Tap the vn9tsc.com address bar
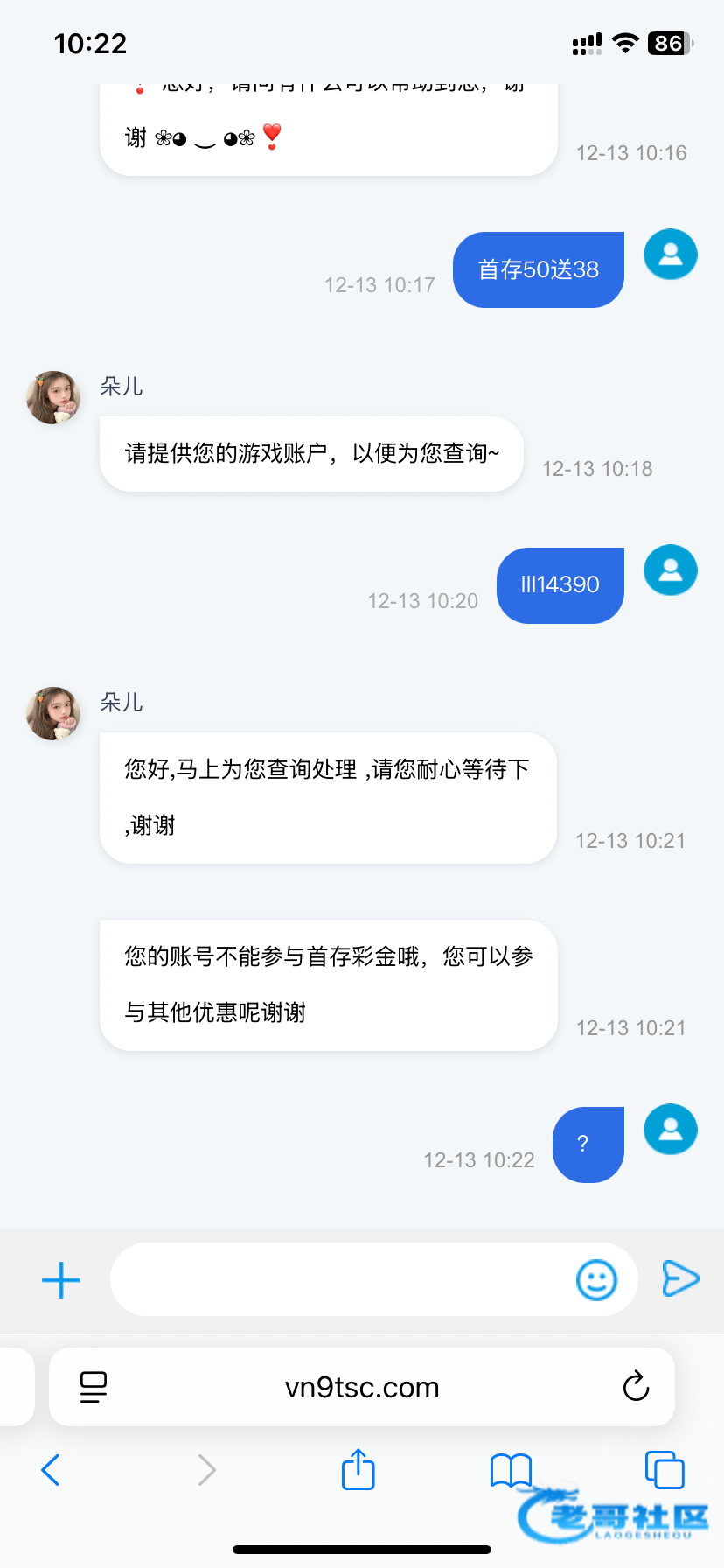The image size is (724, 1568). pyautogui.click(x=362, y=1387)
